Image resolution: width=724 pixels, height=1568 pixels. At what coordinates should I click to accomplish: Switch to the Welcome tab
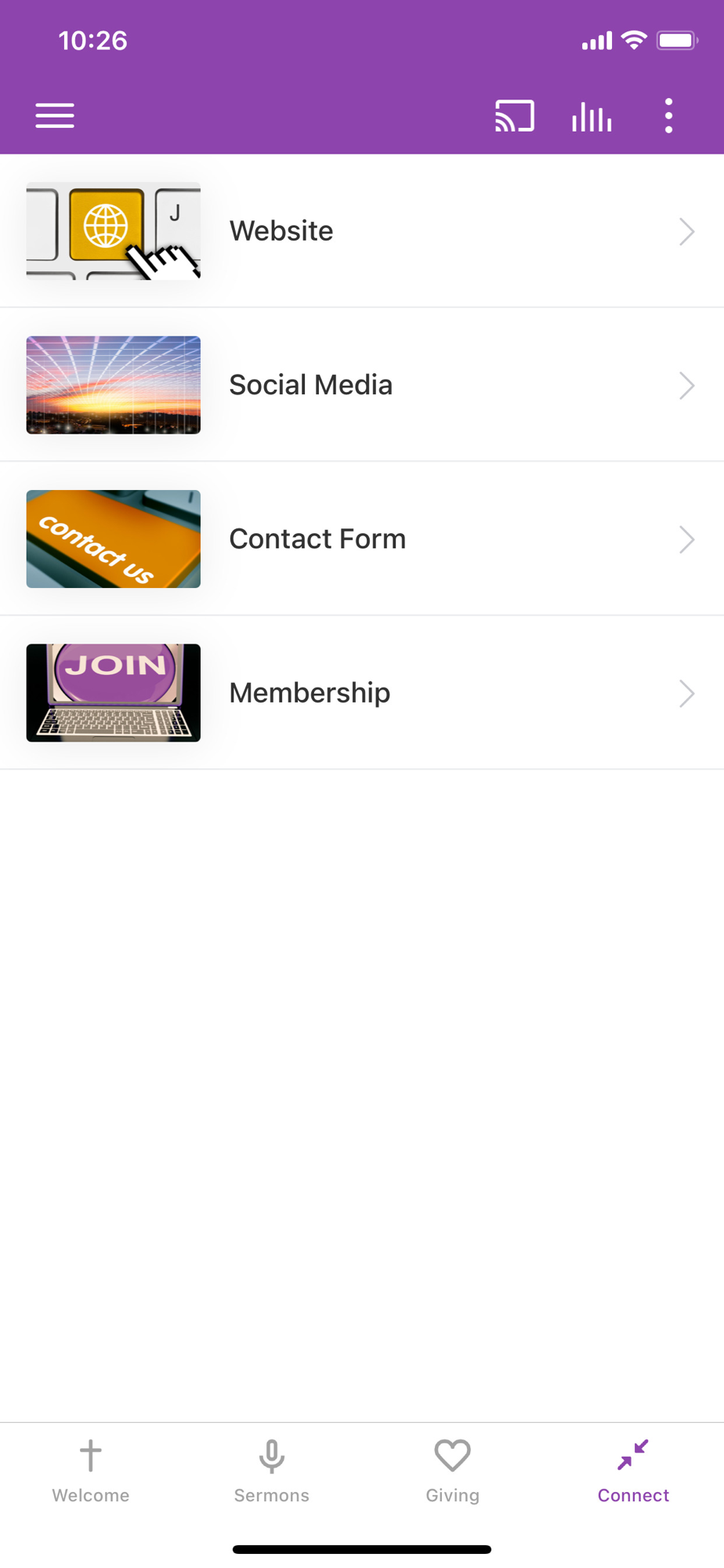[91, 1472]
